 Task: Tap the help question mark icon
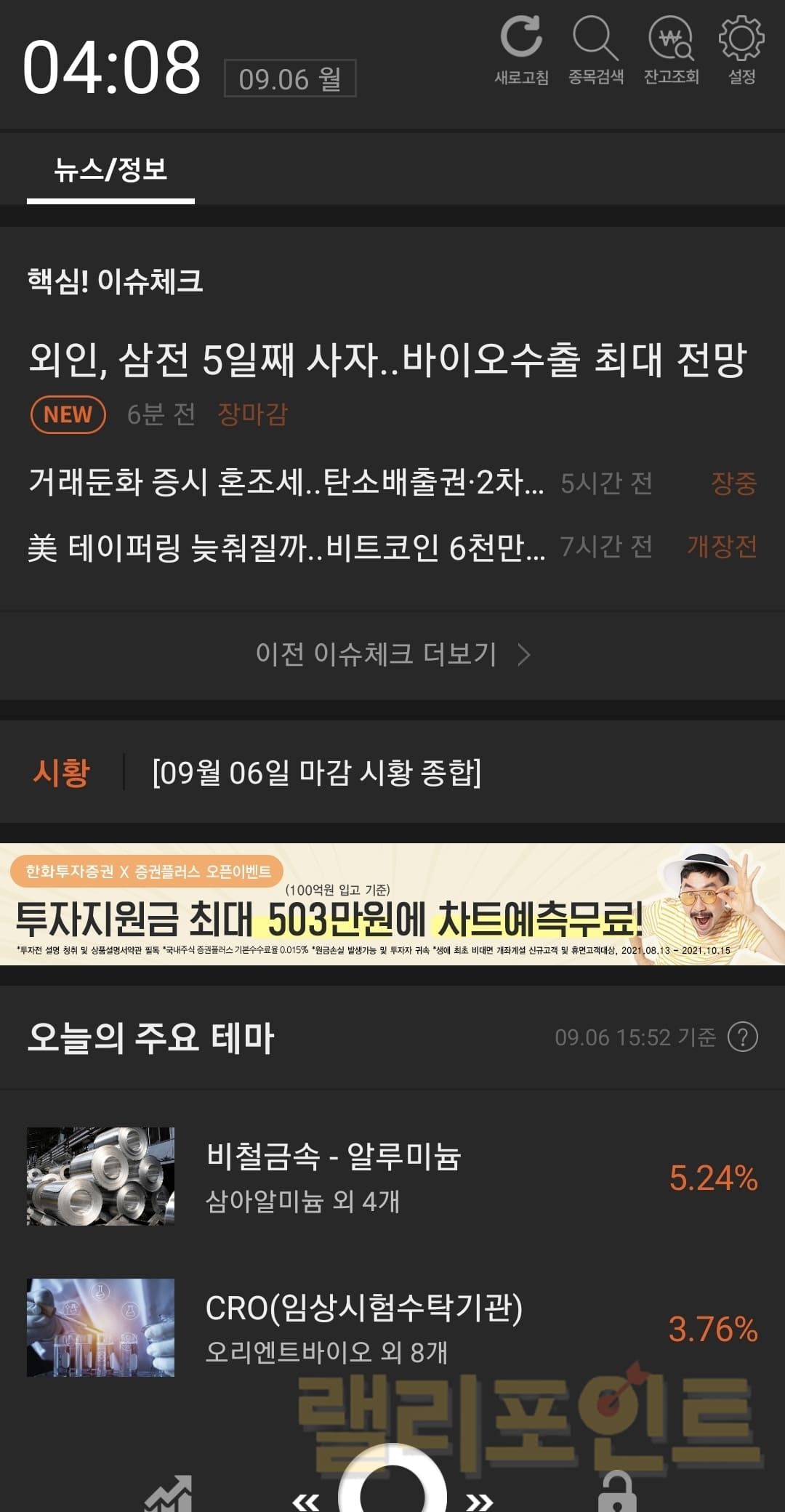pyautogui.click(x=743, y=1037)
